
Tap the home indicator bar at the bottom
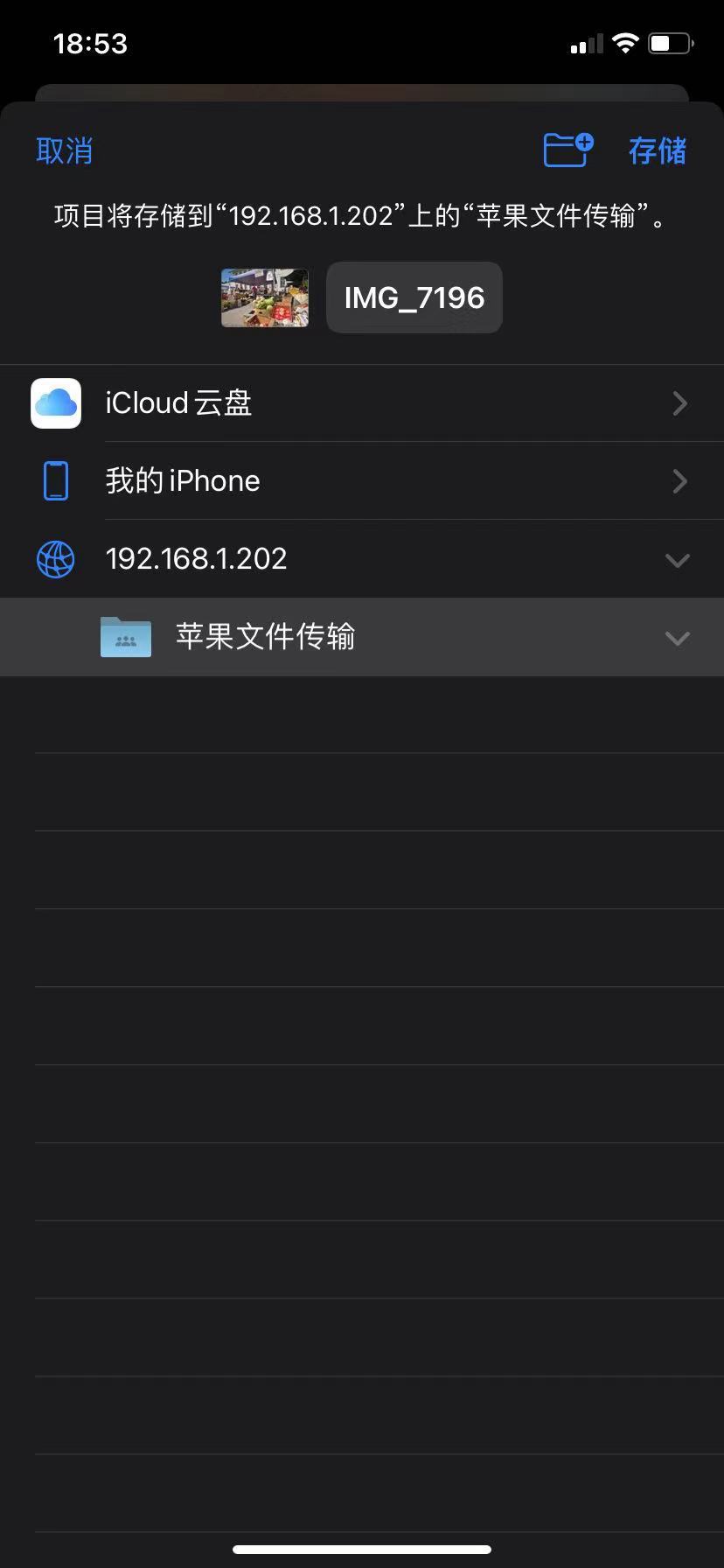(x=362, y=1552)
